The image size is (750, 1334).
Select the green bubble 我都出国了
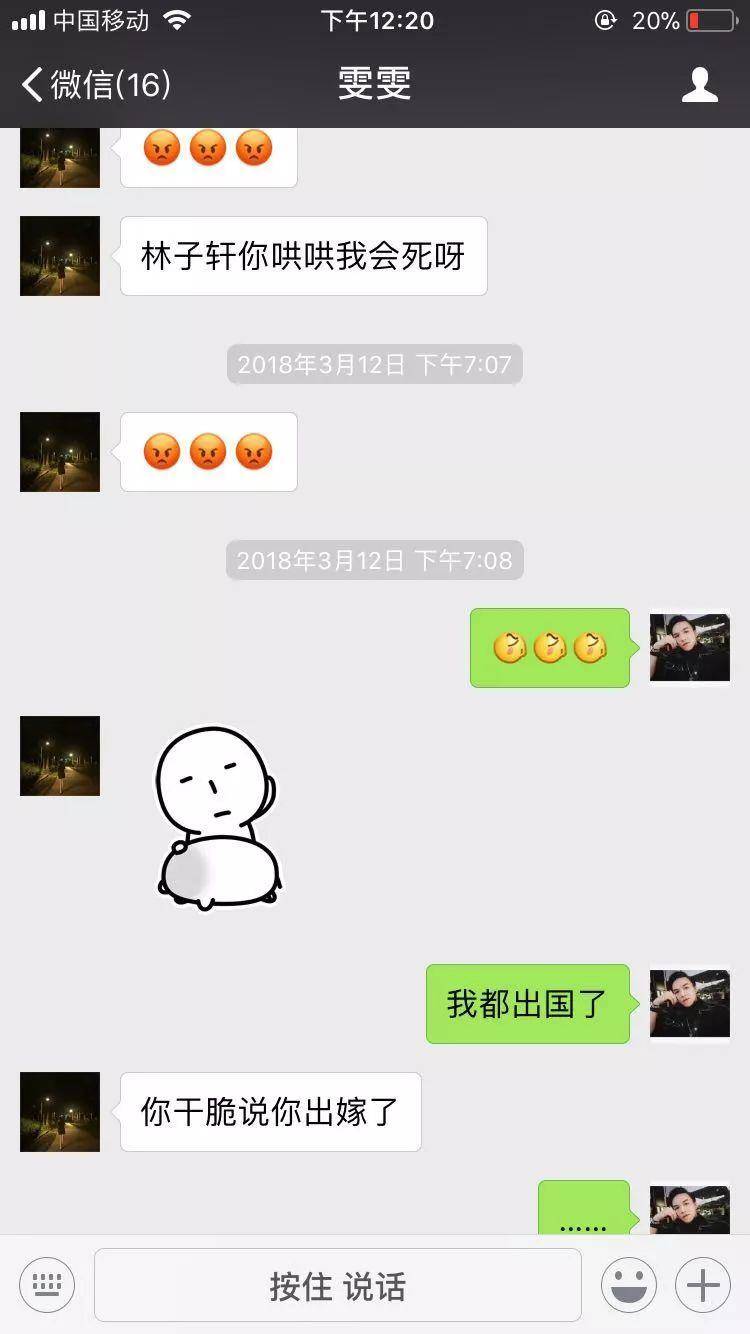(527, 1004)
